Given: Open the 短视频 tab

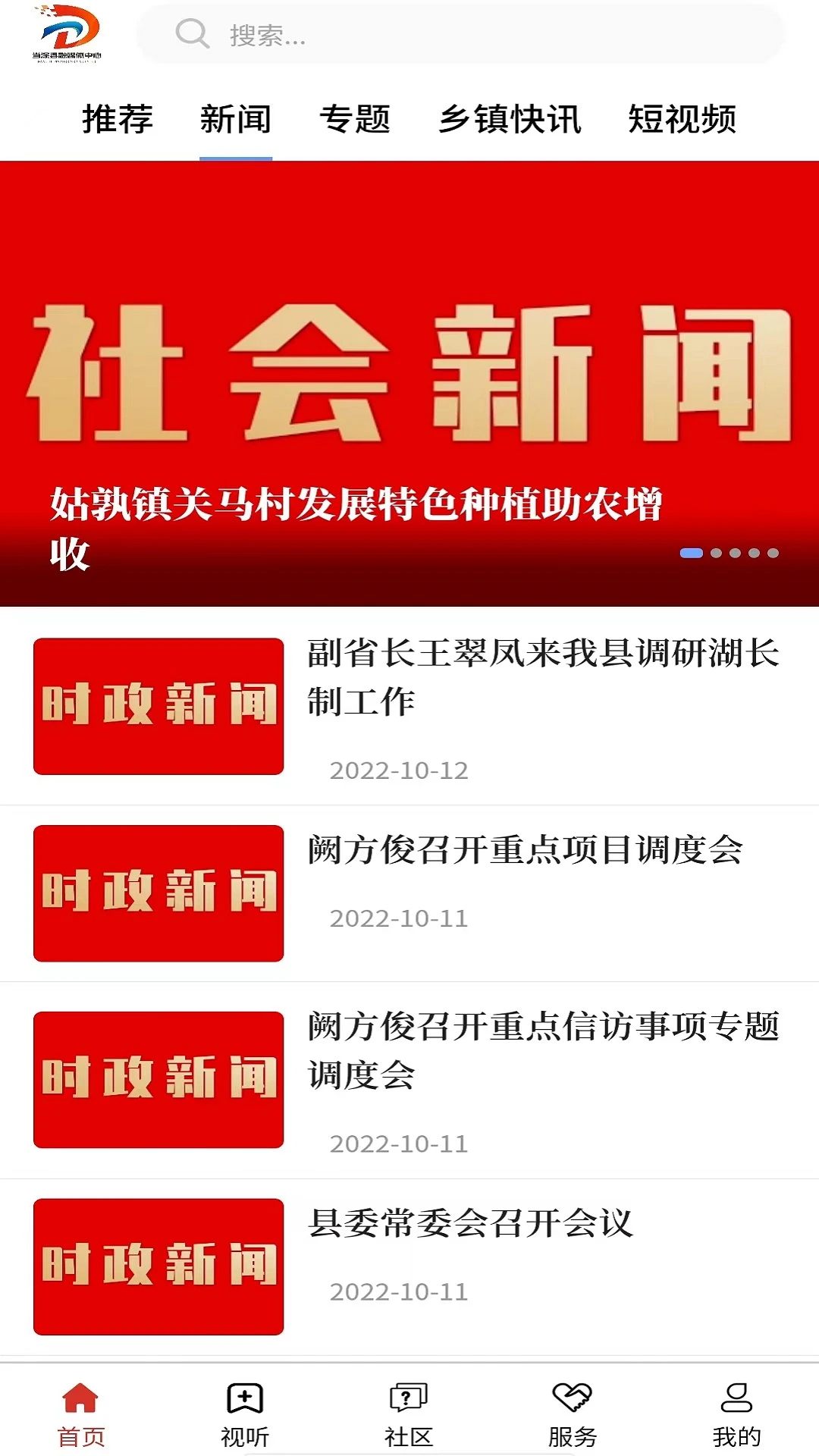Looking at the screenshot, I should pyautogui.click(x=685, y=118).
